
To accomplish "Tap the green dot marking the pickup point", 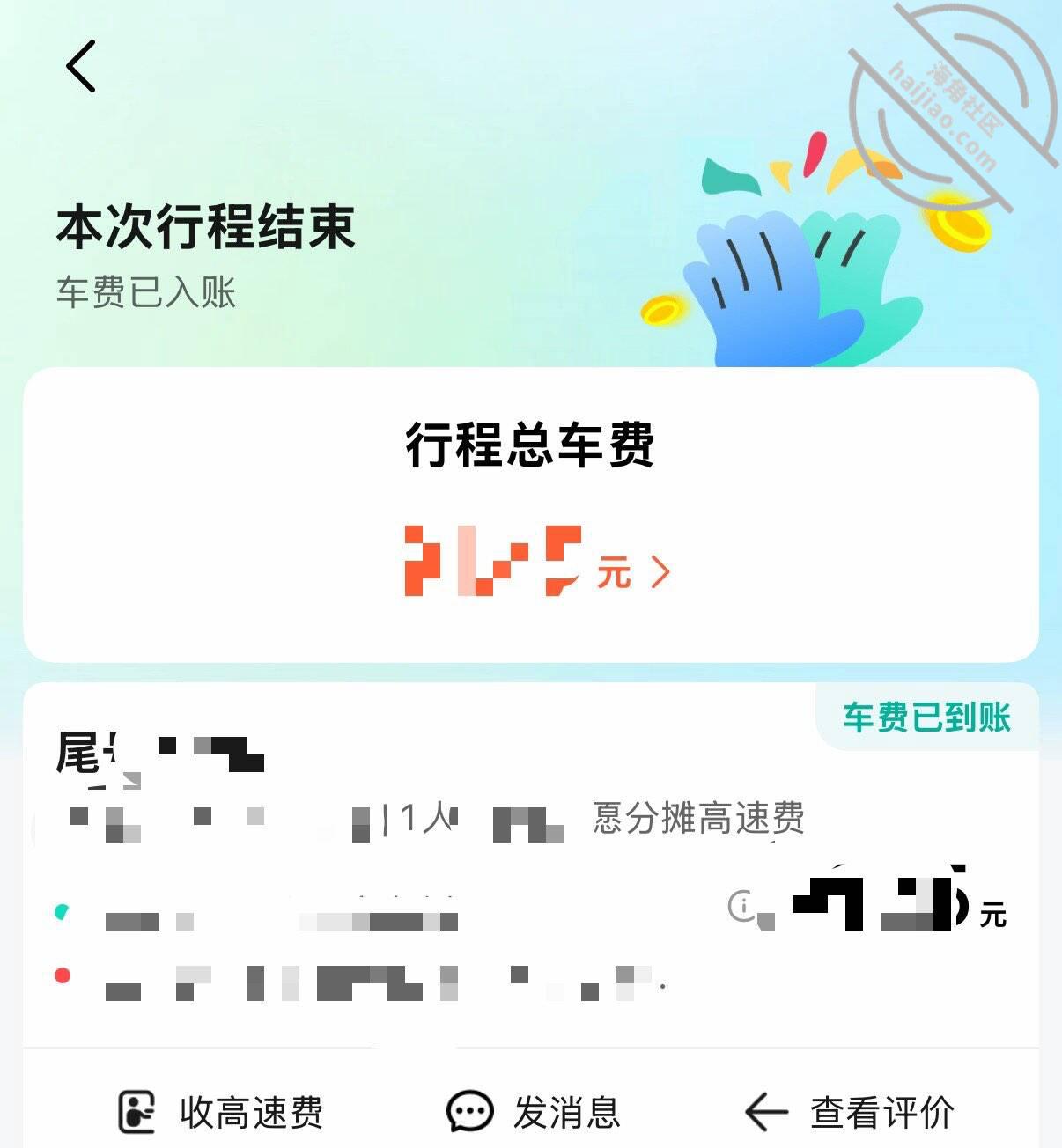I will tap(60, 913).
